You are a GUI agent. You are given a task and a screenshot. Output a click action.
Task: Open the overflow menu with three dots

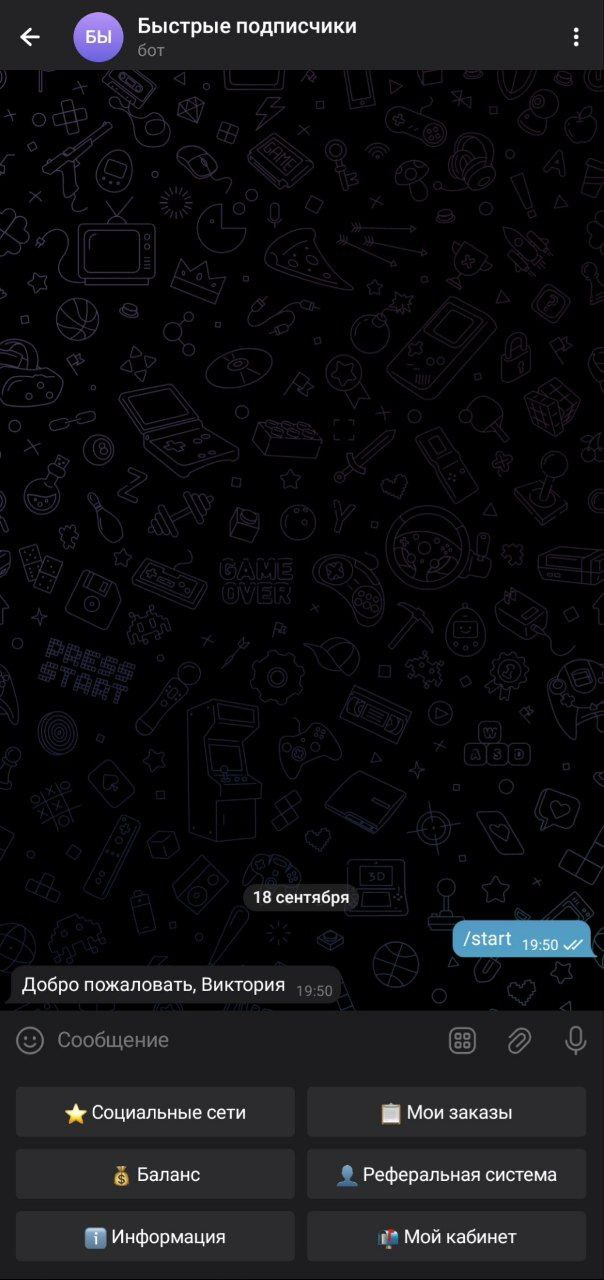[x=575, y=37]
